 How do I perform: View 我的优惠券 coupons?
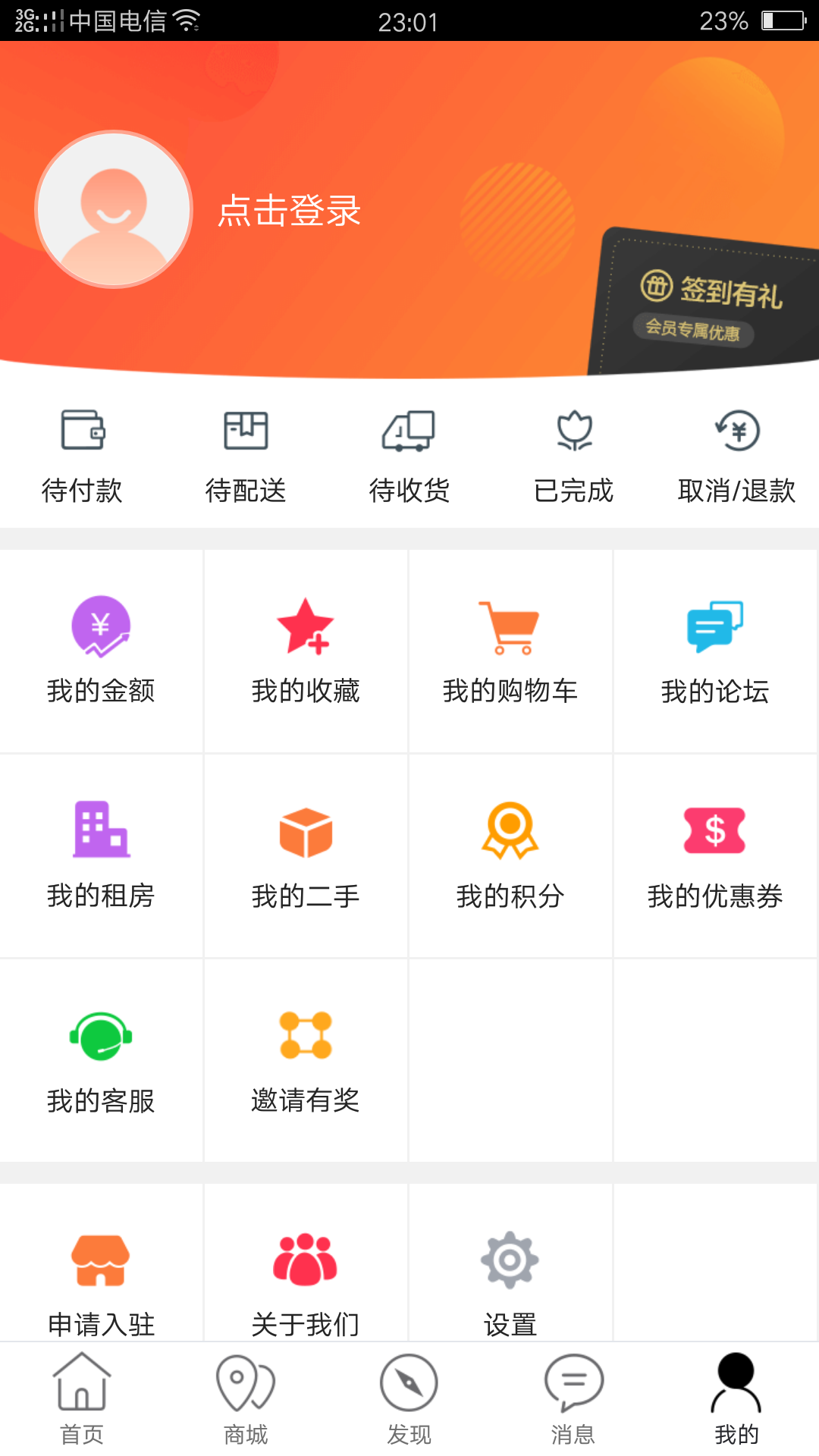(x=715, y=855)
